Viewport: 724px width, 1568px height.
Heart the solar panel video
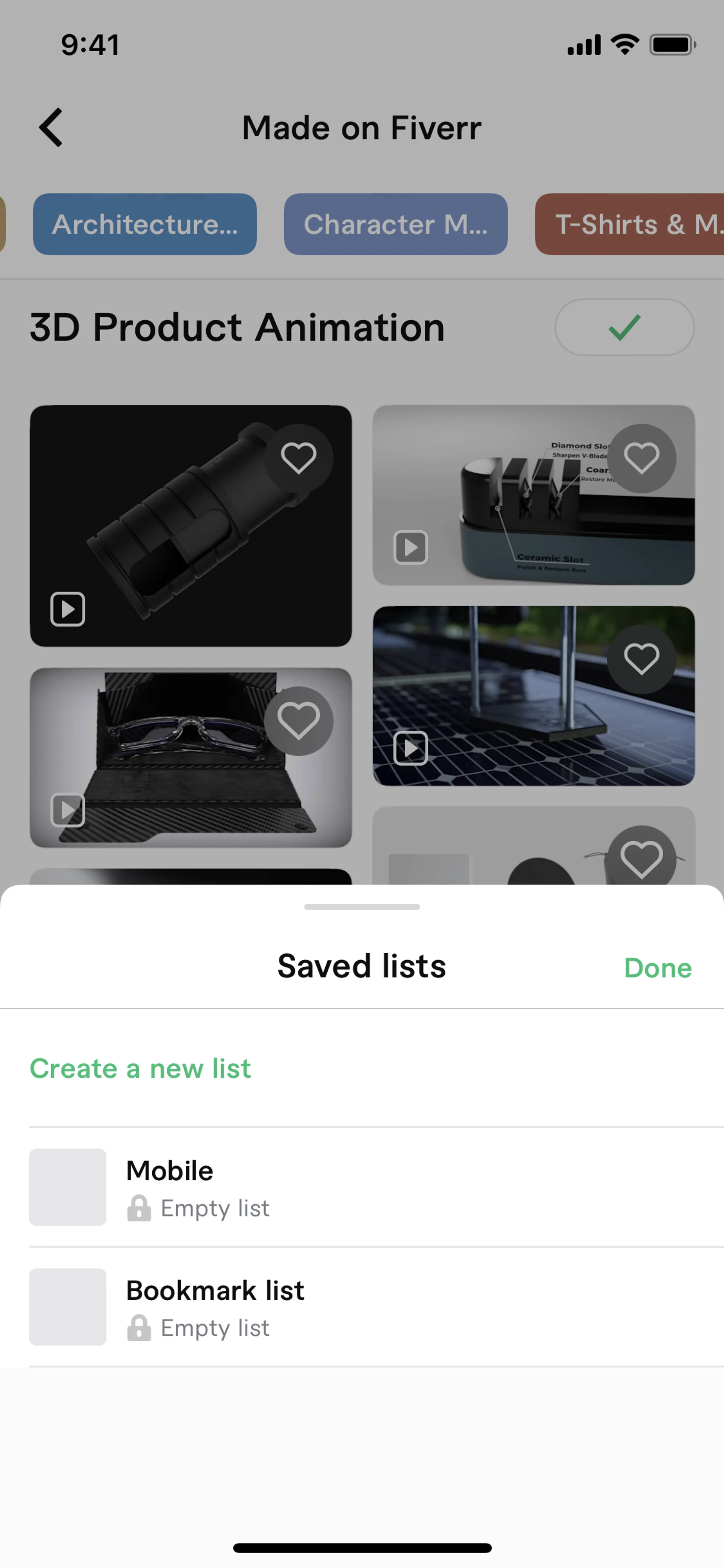point(641,659)
